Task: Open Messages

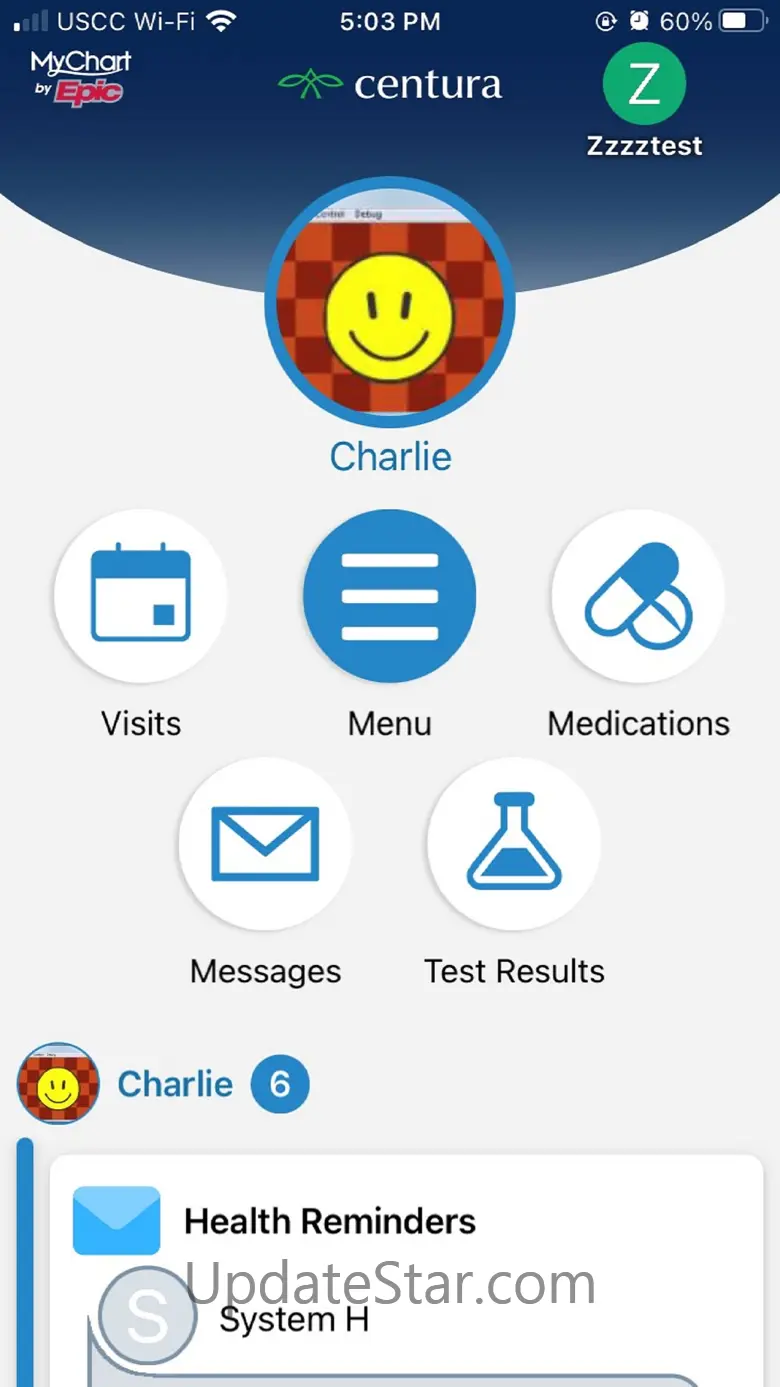Action: (x=265, y=844)
